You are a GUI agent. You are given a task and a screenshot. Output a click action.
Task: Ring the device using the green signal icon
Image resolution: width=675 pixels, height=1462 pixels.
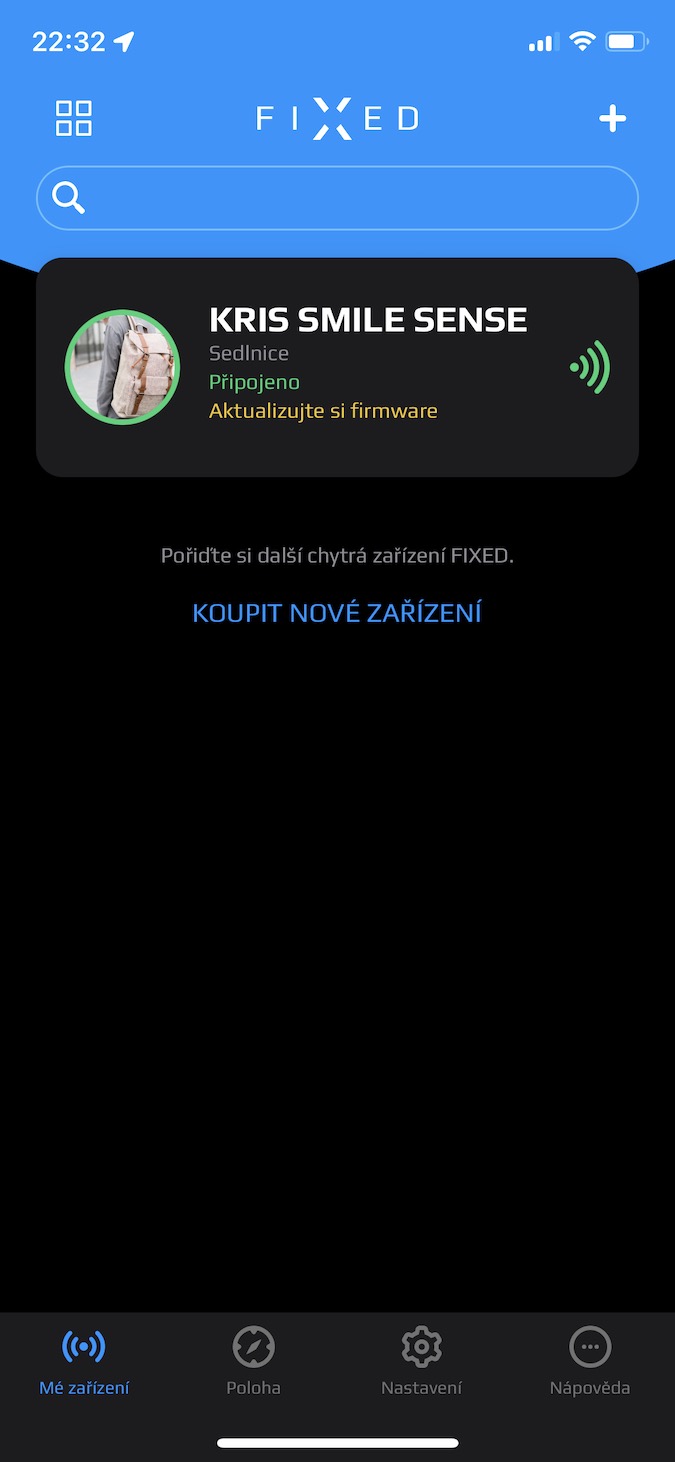(x=590, y=367)
